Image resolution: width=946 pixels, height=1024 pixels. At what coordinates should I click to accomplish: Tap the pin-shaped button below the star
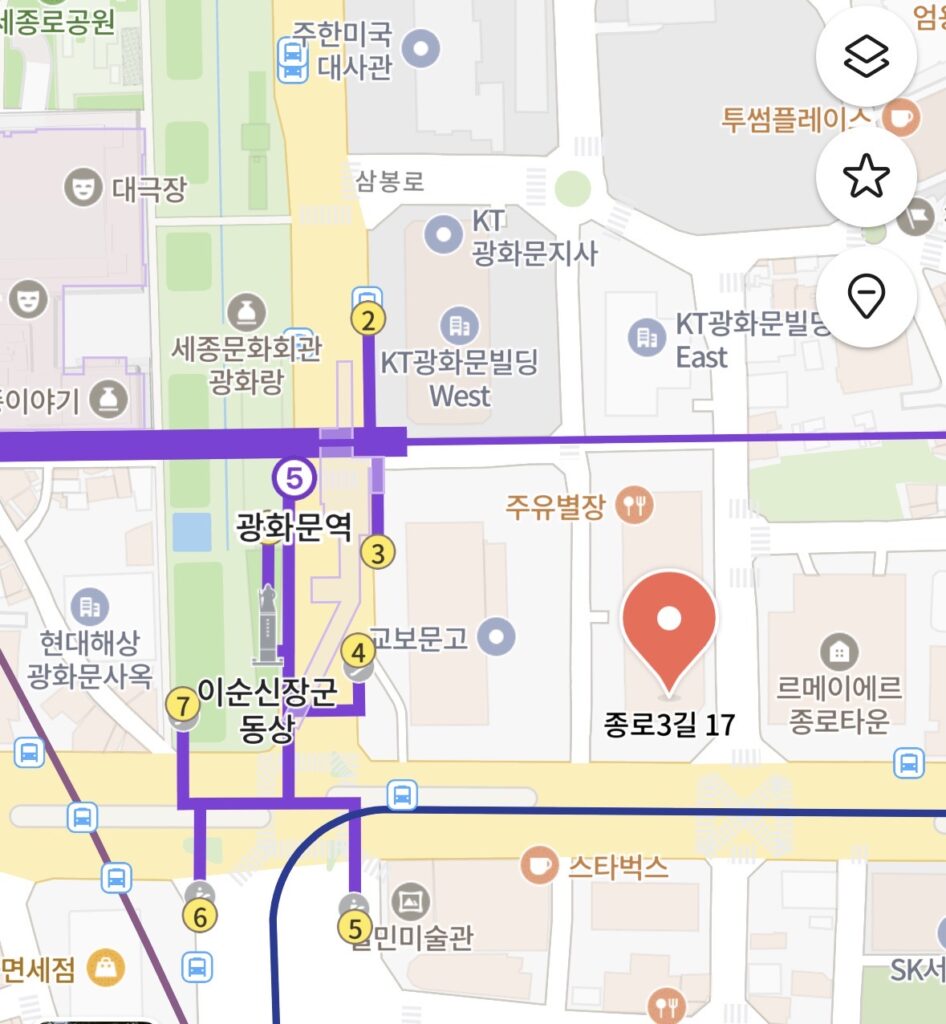point(866,297)
